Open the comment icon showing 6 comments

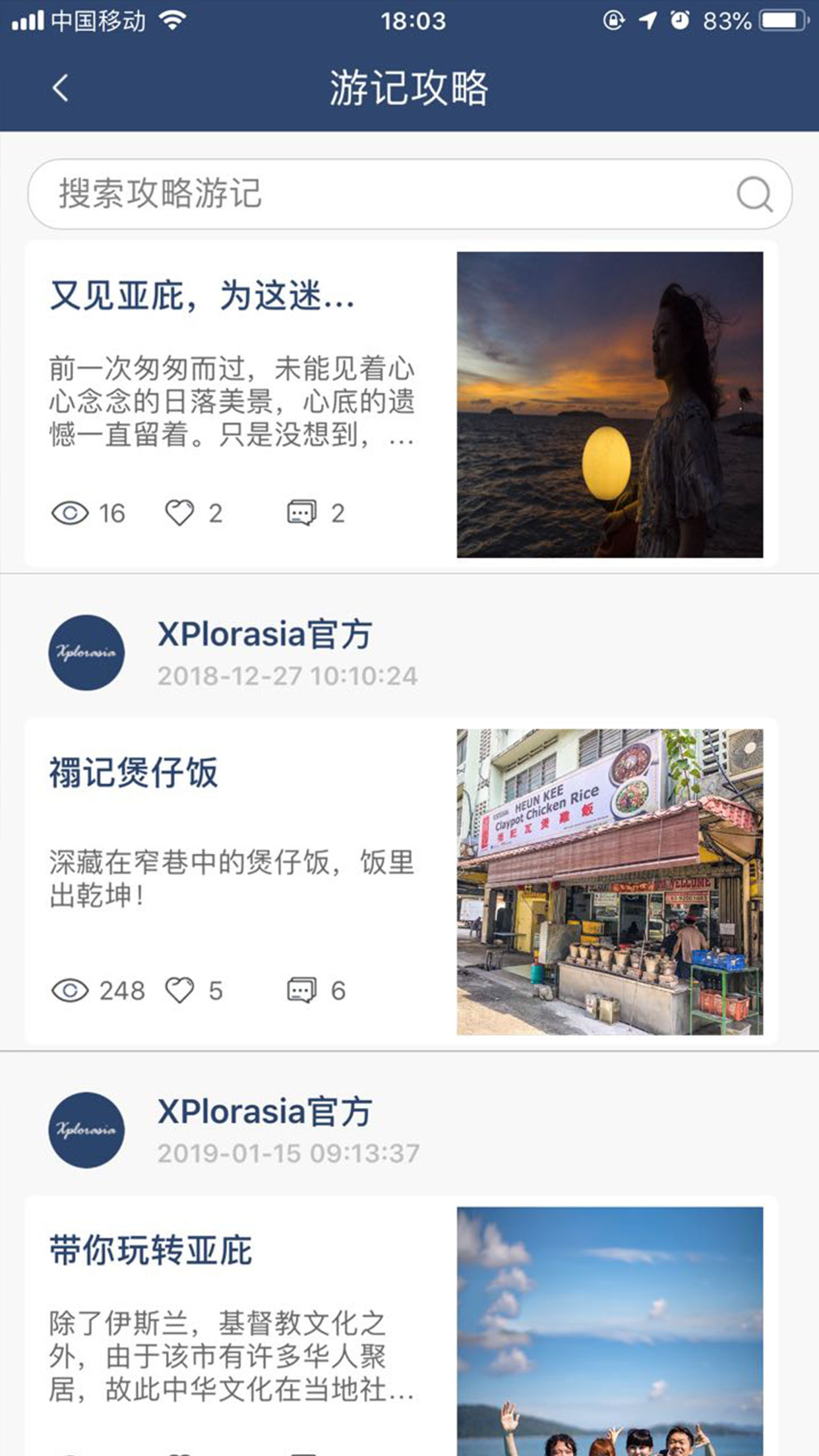pos(303,989)
